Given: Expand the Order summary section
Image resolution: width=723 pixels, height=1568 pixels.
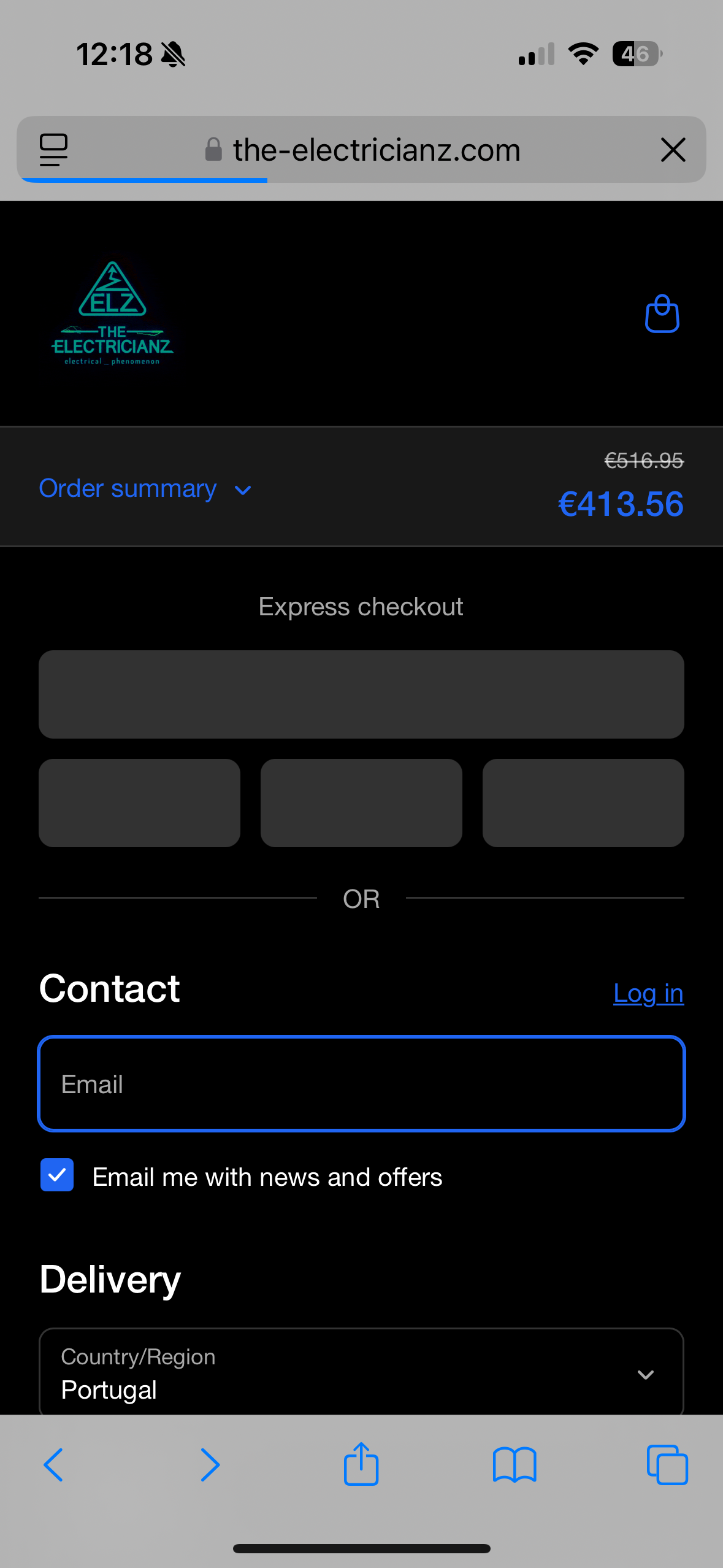Looking at the screenshot, I should pyautogui.click(x=146, y=488).
